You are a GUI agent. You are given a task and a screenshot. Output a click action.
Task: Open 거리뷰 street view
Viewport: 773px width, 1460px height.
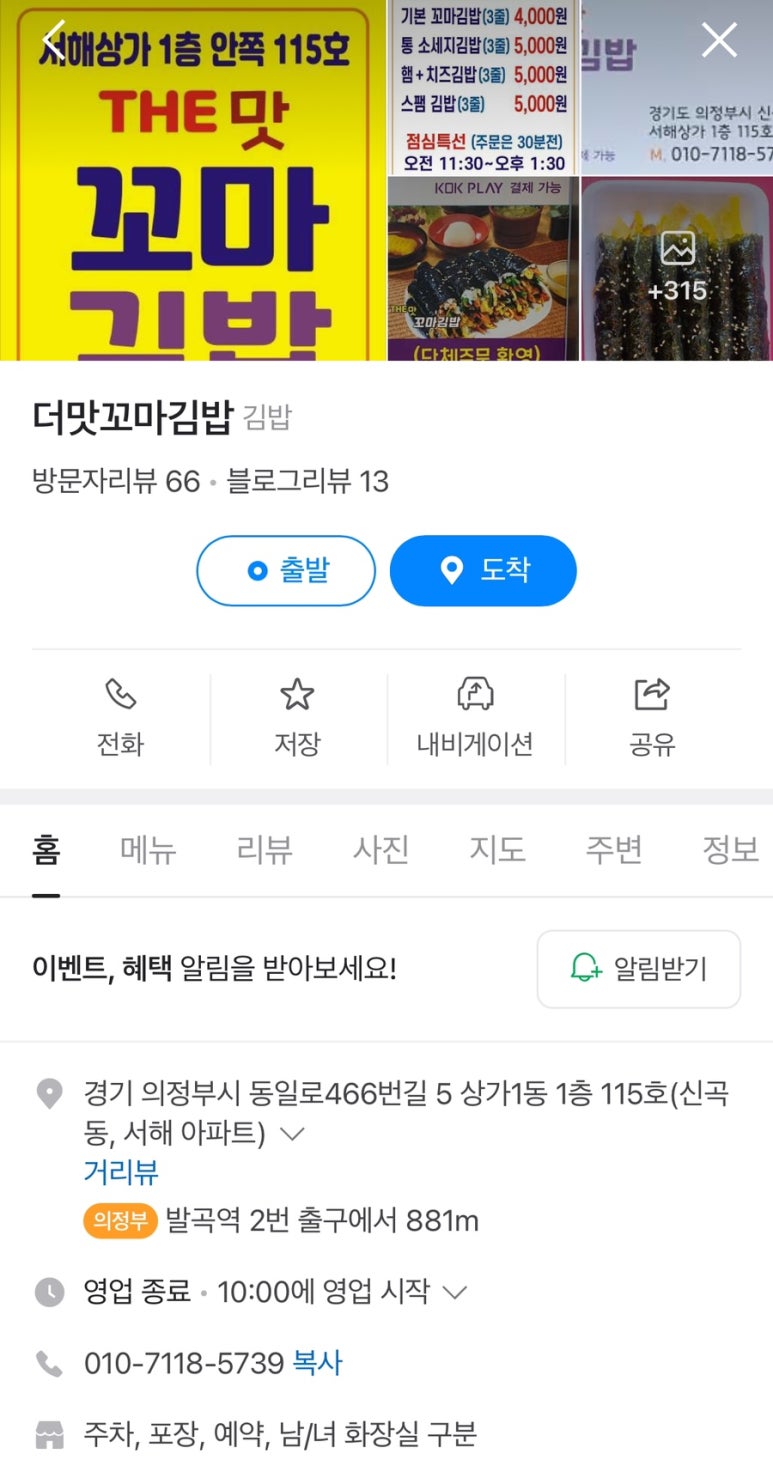click(x=121, y=1172)
